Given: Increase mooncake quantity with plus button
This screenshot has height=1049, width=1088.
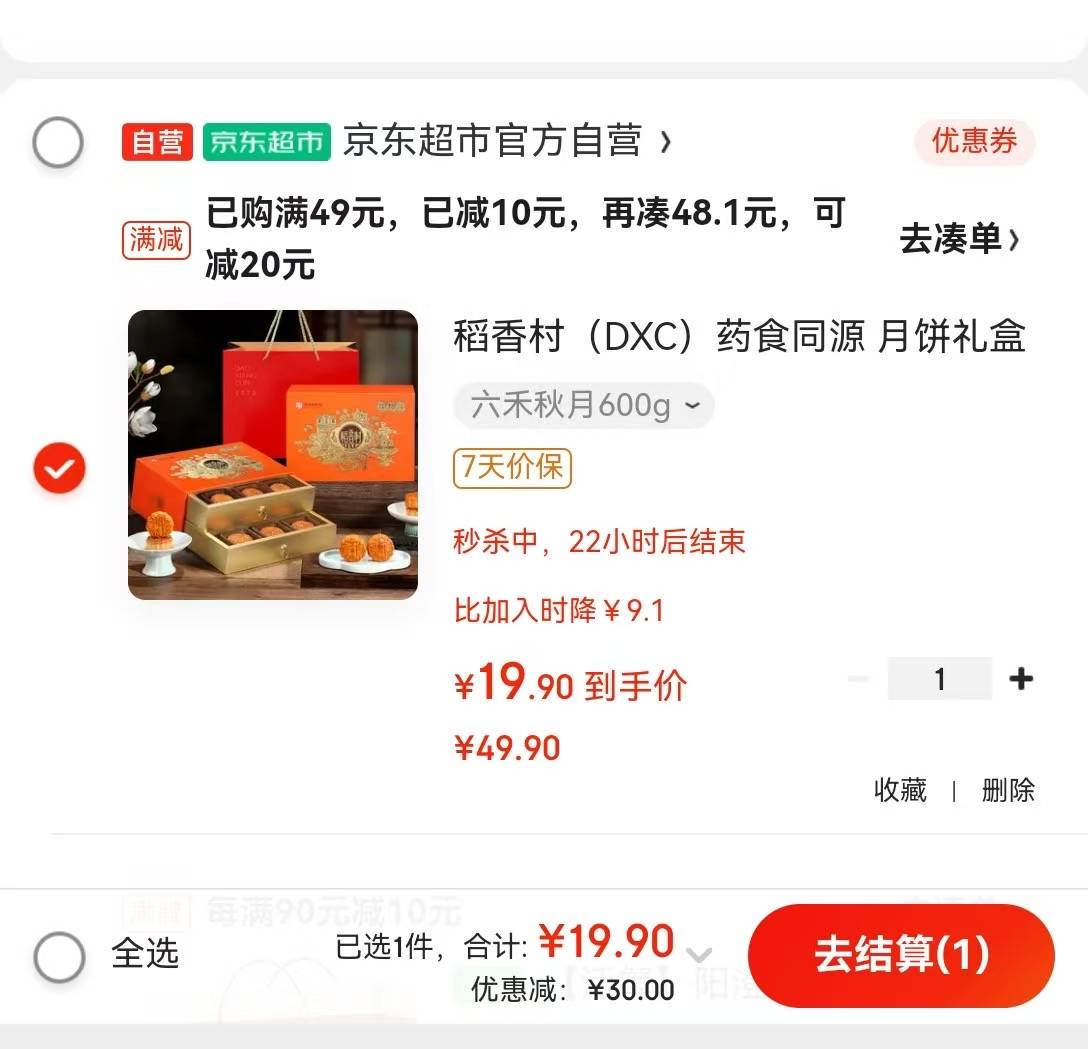Looking at the screenshot, I should pyautogui.click(x=1020, y=679).
